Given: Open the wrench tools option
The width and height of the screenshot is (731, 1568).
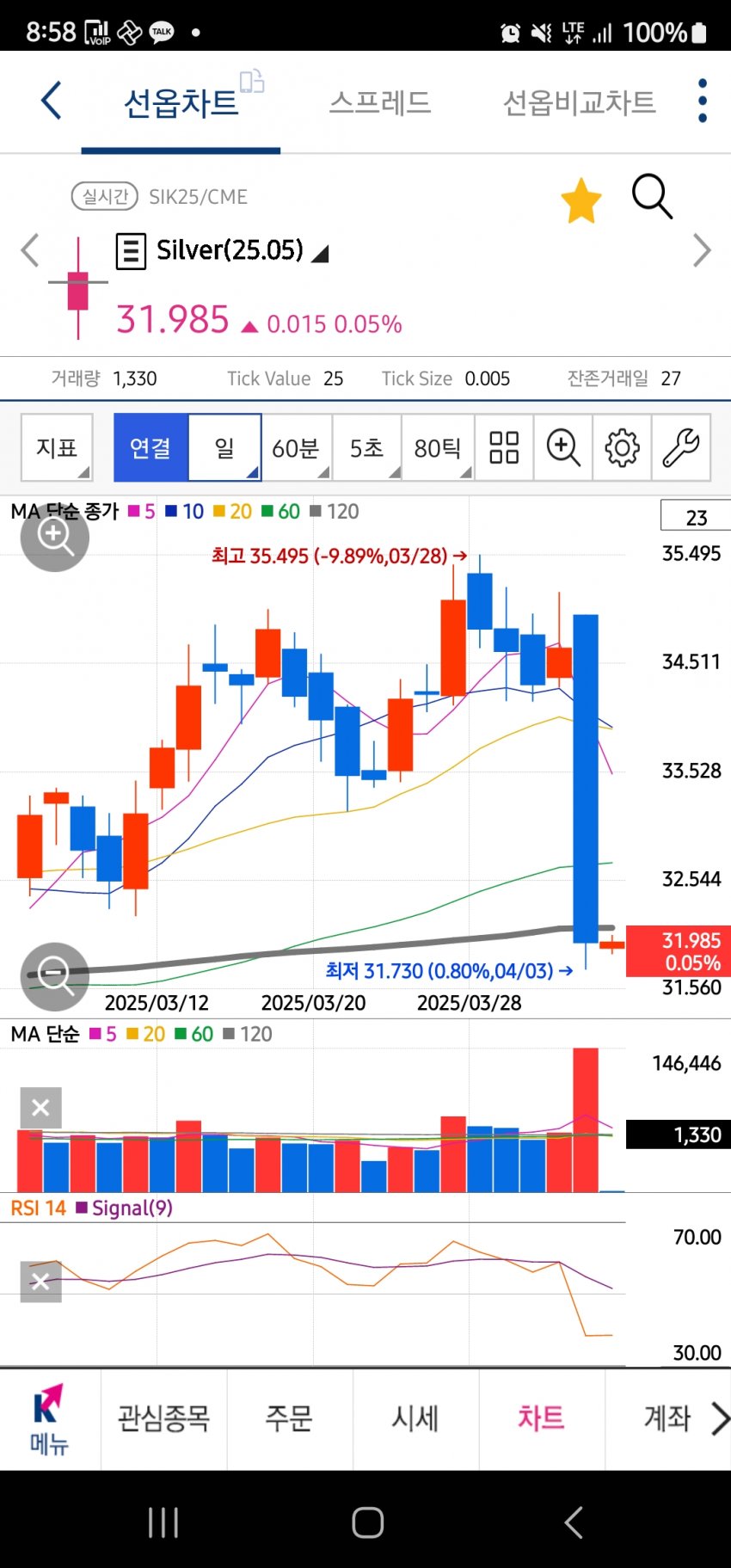Looking at the screenshot, I should click(681, 447).
